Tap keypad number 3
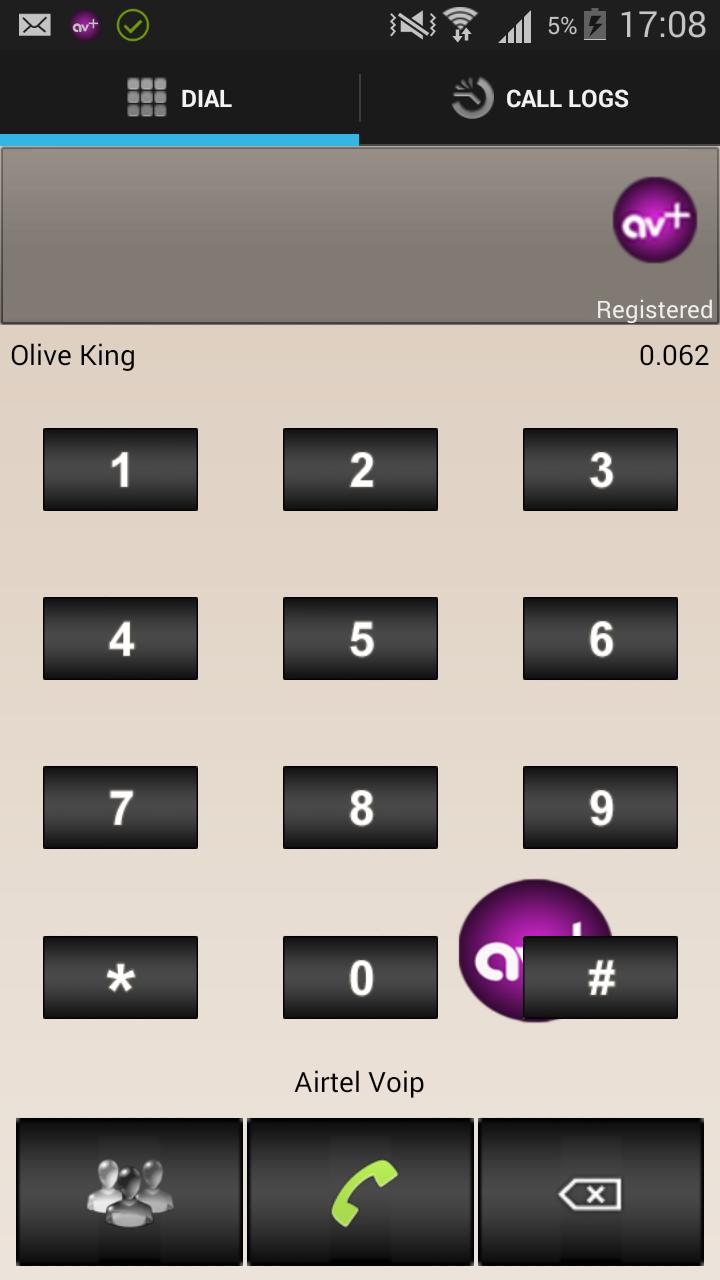Viewport: 720px width, 1280px height. tap(600, 469)
